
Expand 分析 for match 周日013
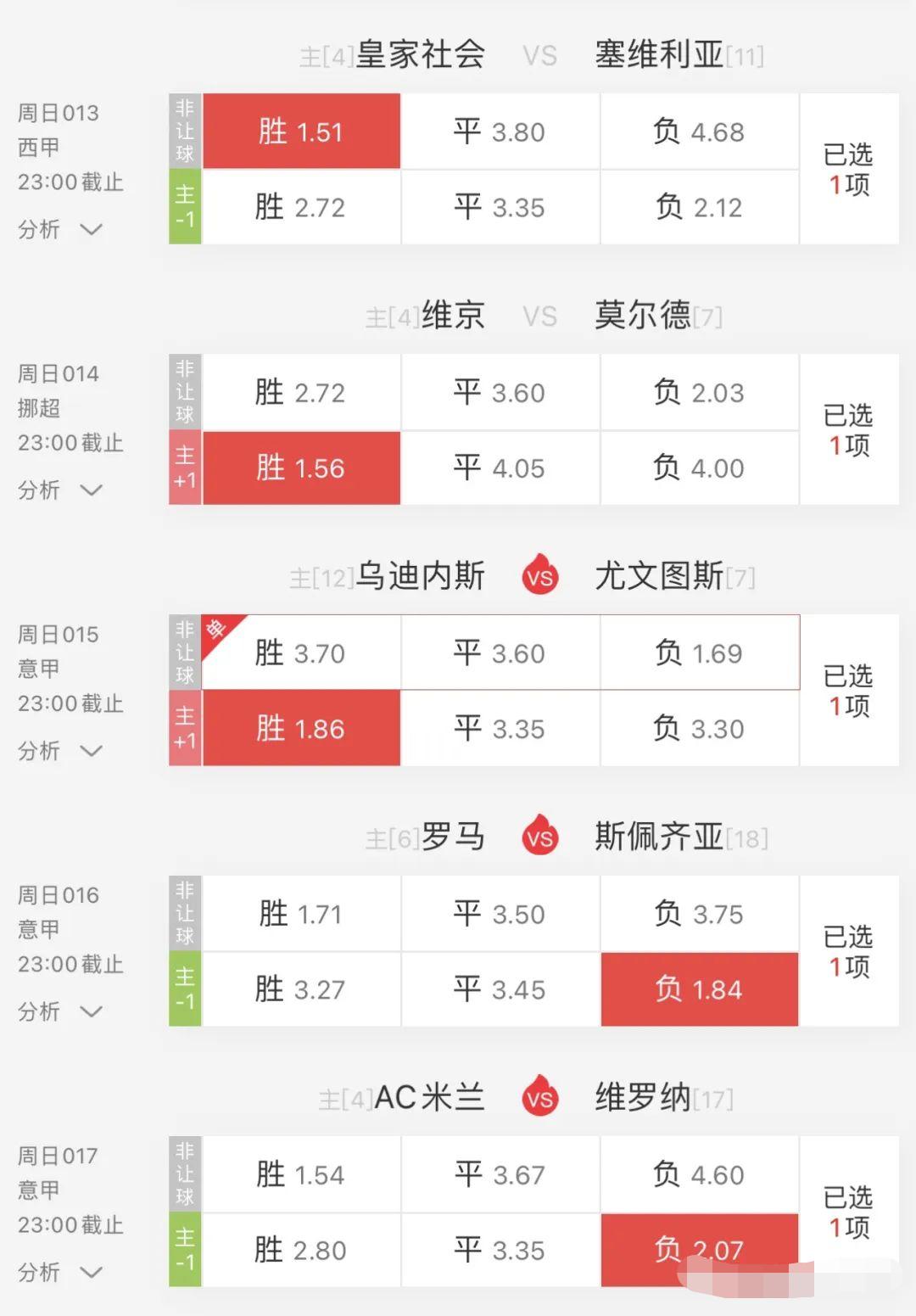57,230
